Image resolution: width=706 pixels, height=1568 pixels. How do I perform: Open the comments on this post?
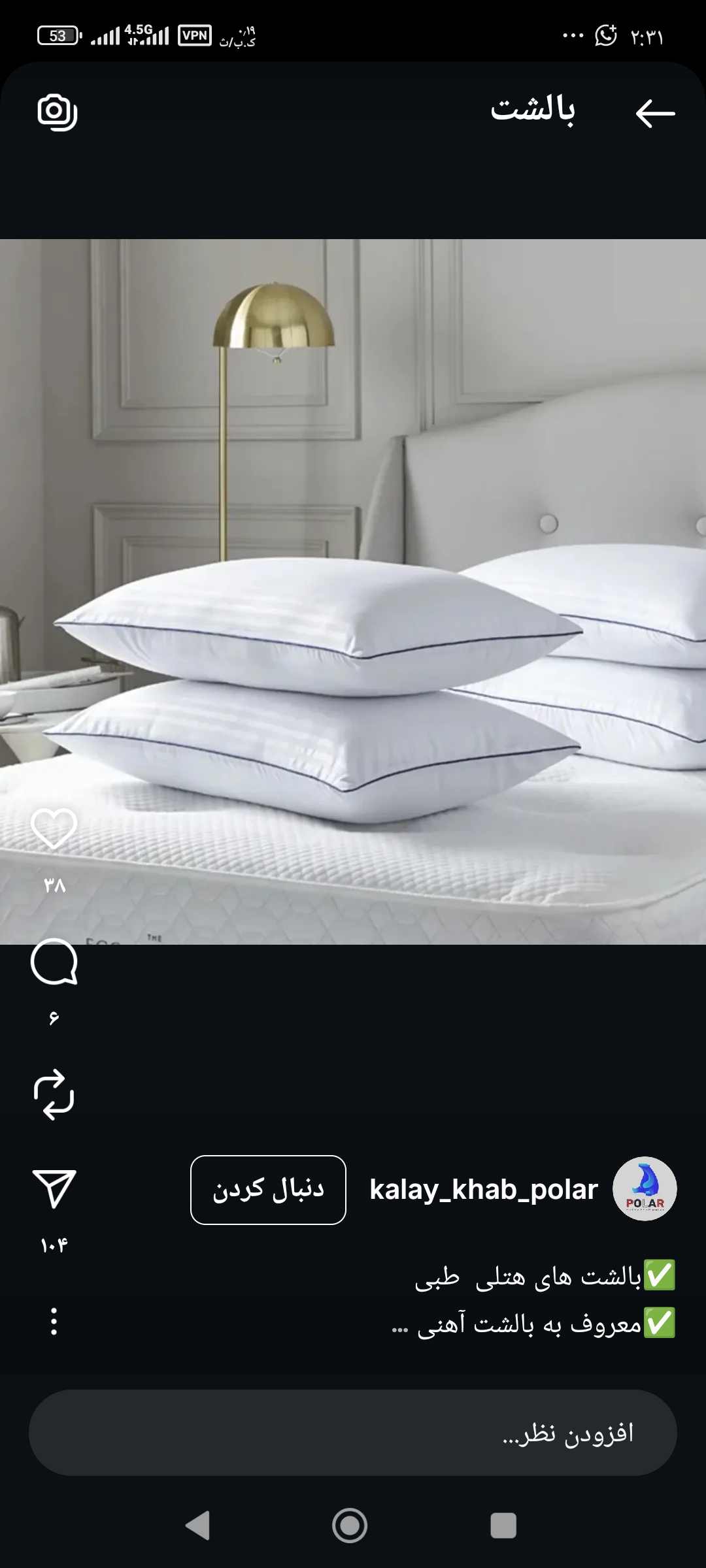pos(54,962)
